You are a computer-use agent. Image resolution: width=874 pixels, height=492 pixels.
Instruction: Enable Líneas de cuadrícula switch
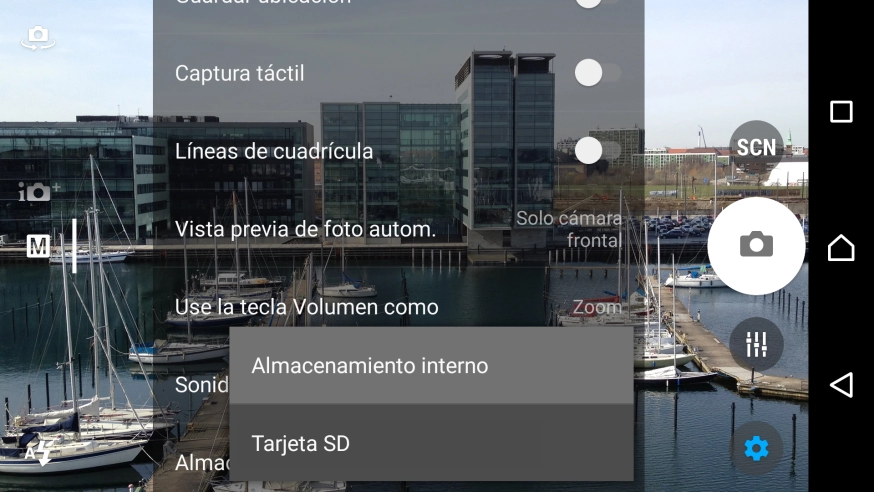click(597, 150)
